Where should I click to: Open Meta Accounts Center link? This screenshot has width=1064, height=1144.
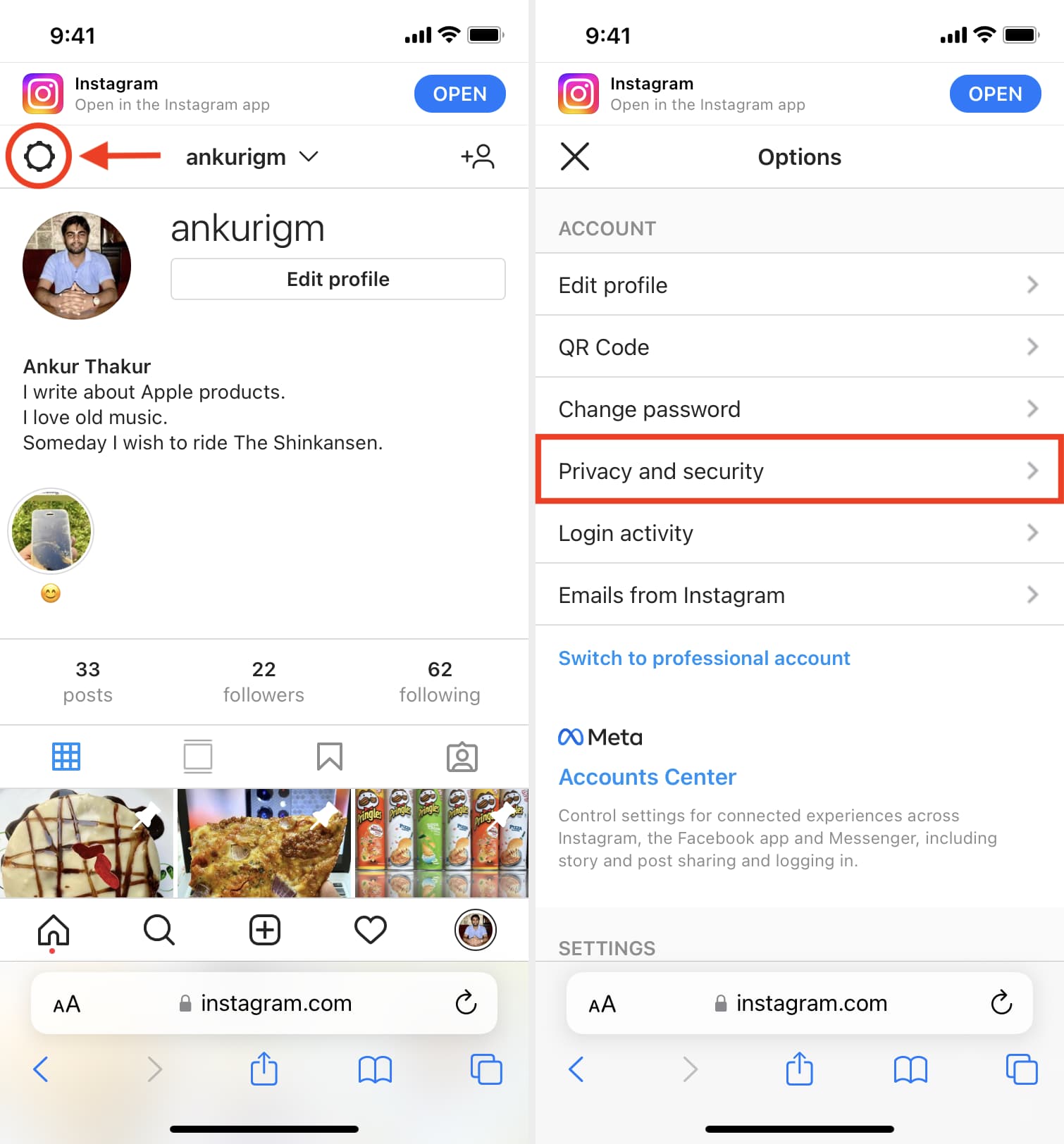(647, 777)
